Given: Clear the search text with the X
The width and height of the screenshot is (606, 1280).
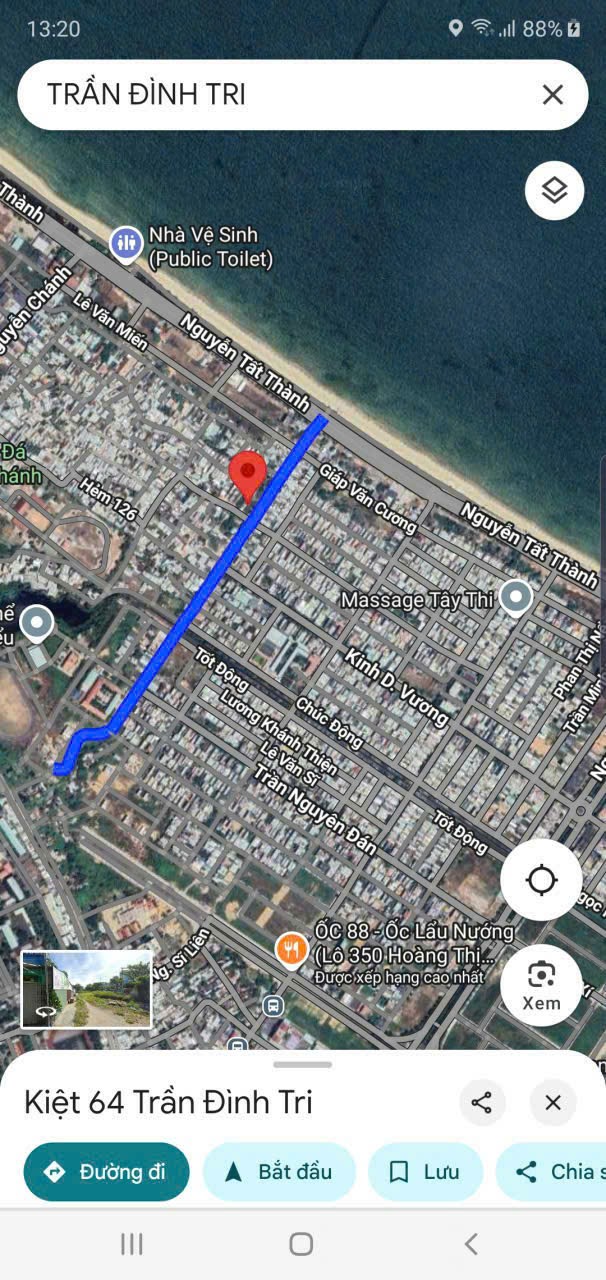Looking at the screenshot, I should [552, 95].
